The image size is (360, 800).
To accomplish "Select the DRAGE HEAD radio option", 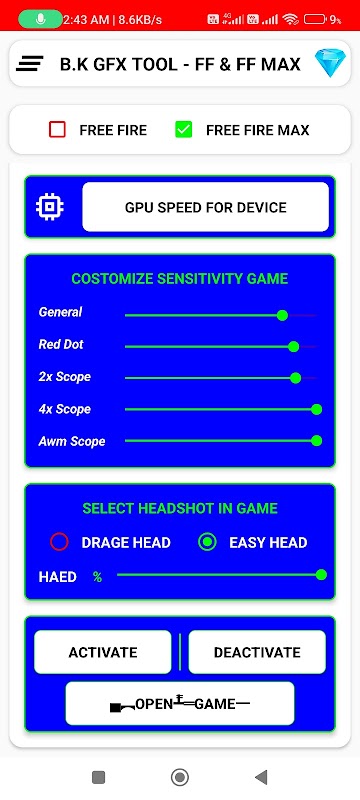I will tap(59, 542).
